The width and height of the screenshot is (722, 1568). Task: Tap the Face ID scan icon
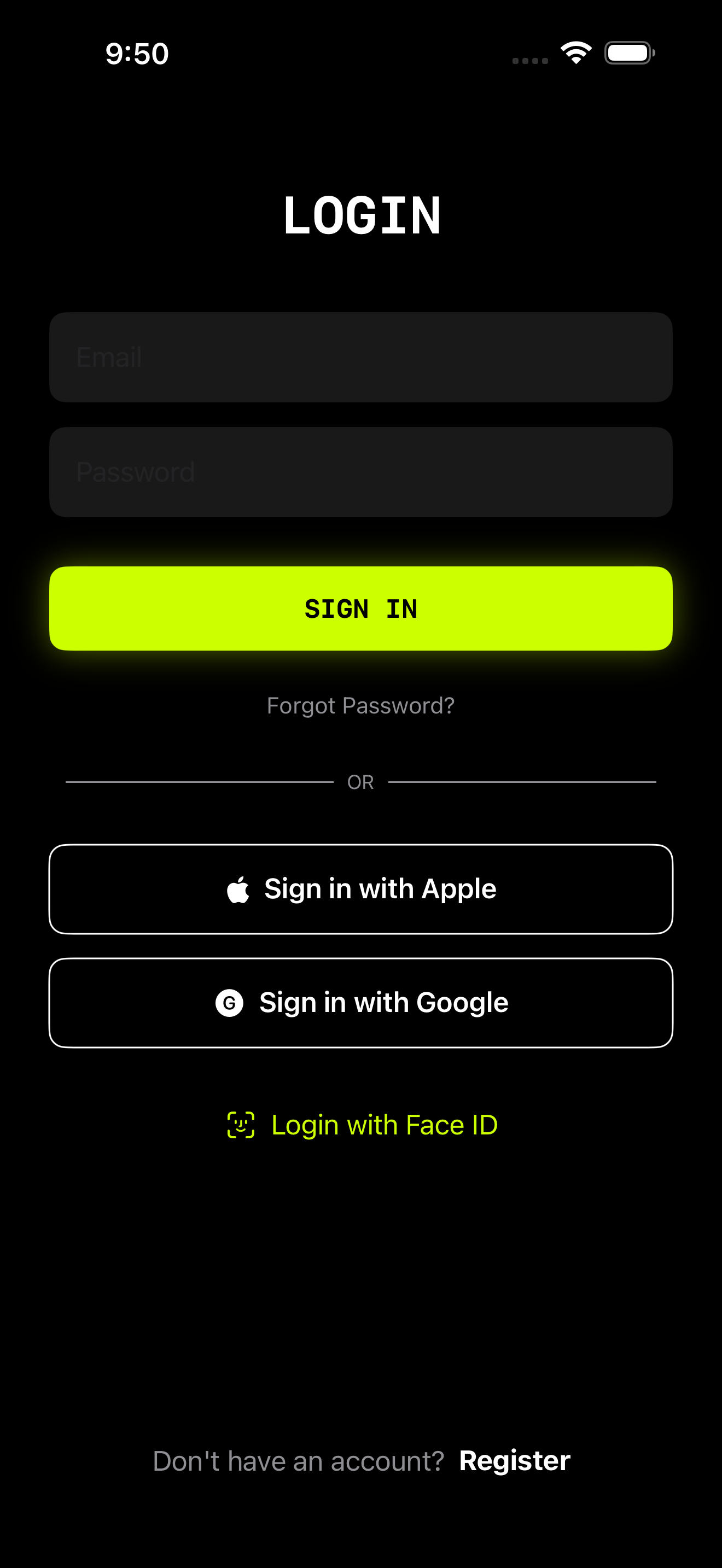242,1124
